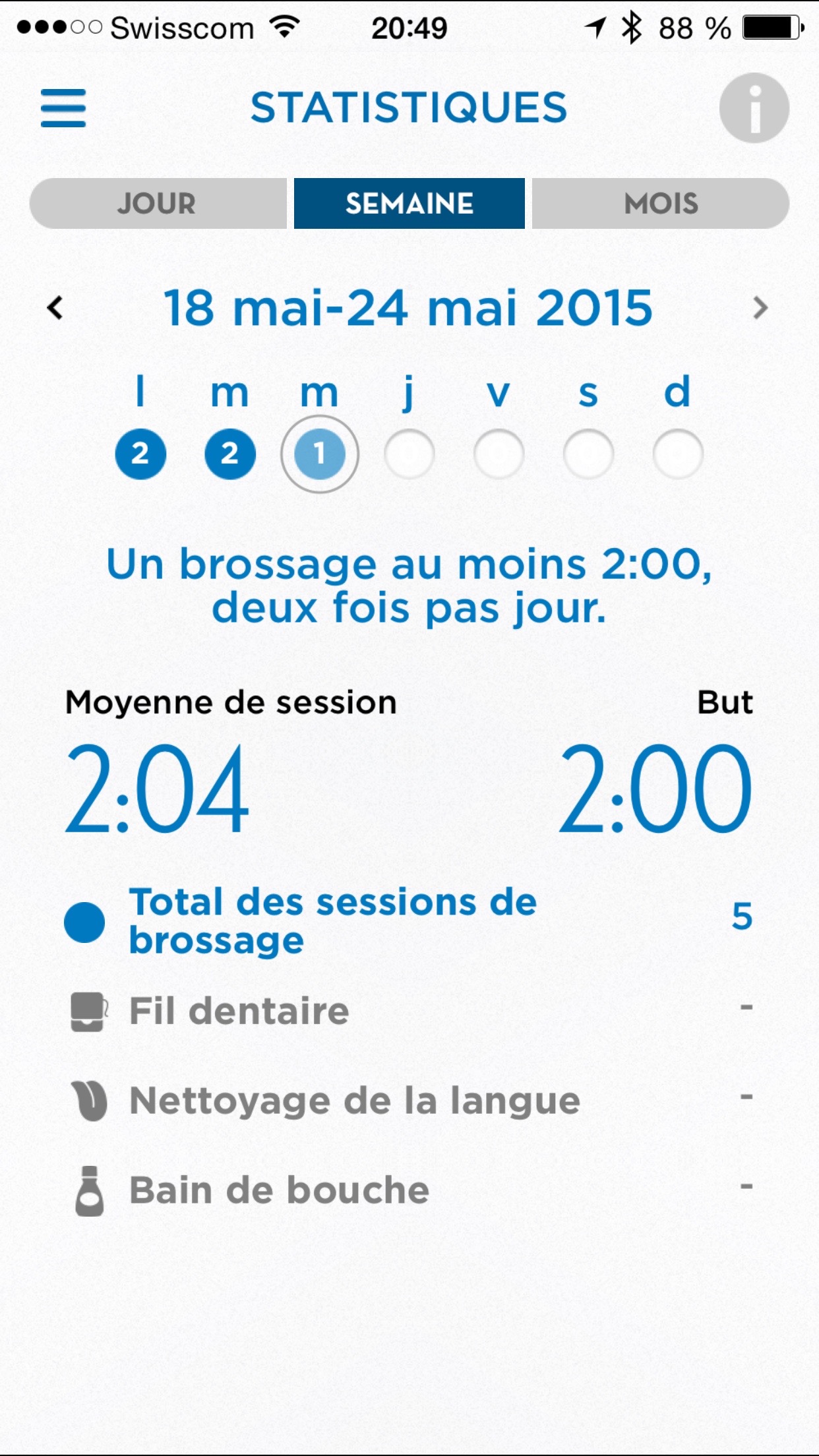Go to the next week
The image size is (819, 1456).
point(760,308)
